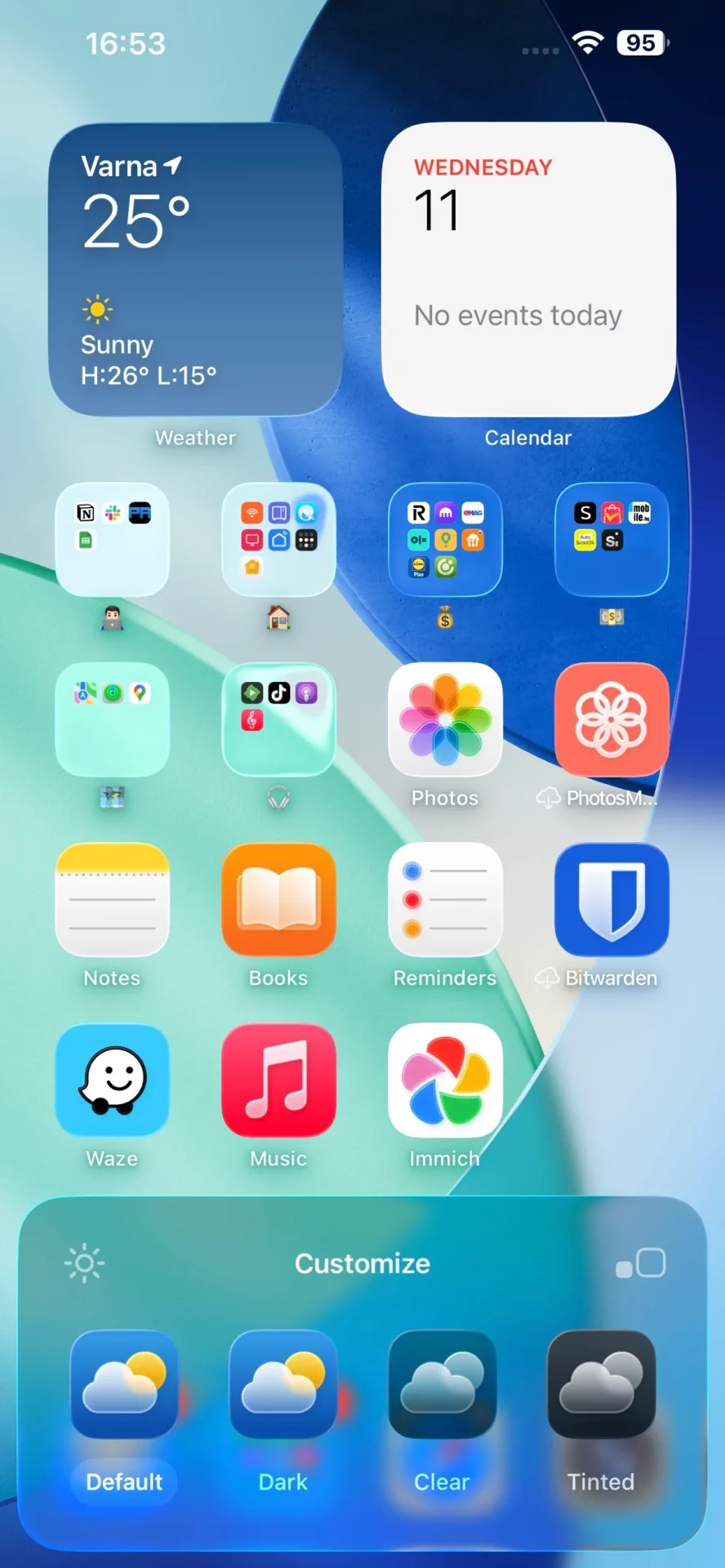The height and width of the screenshot is (1568, 725).
Task: Open the folder with the money bag emoji
Action: tap(445, 540)
